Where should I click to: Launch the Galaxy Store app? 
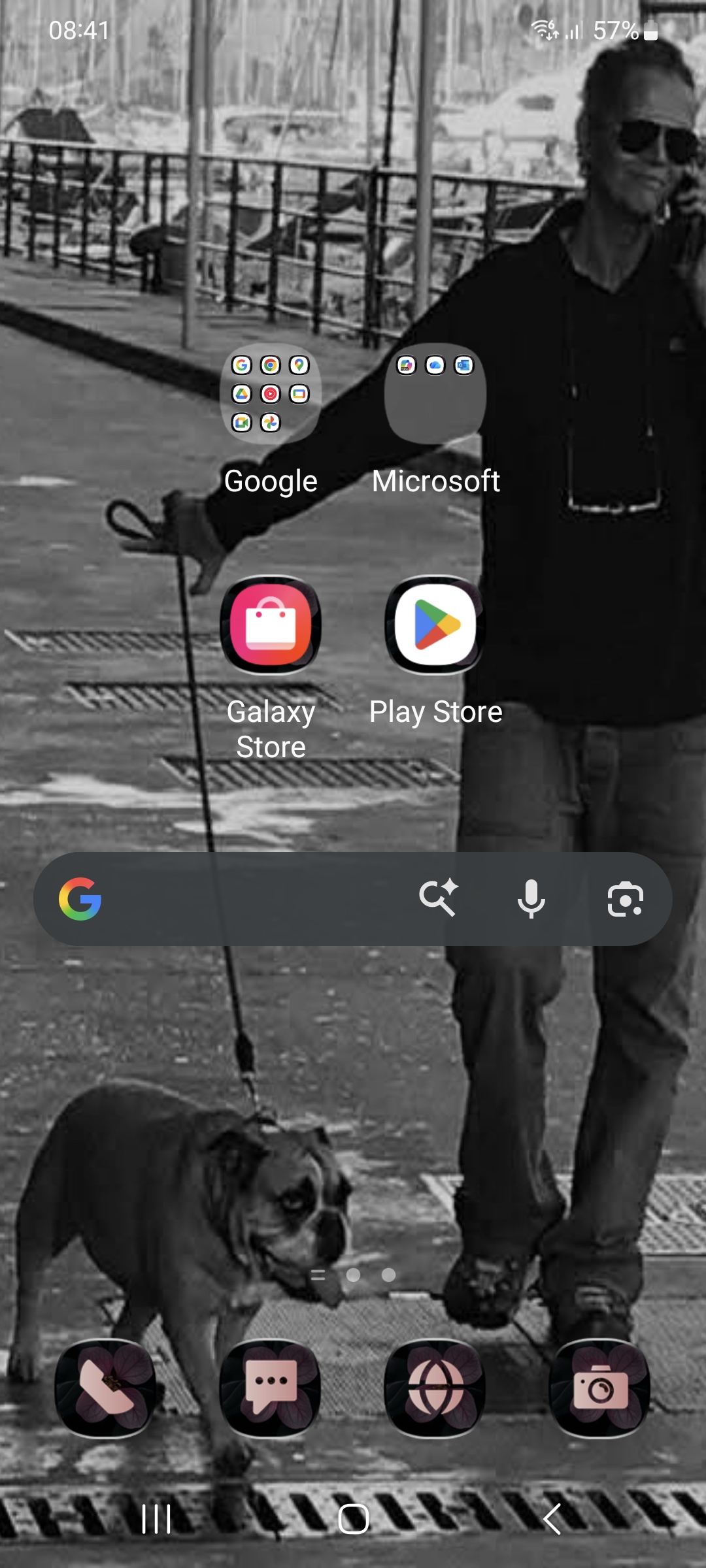(271, 625)
